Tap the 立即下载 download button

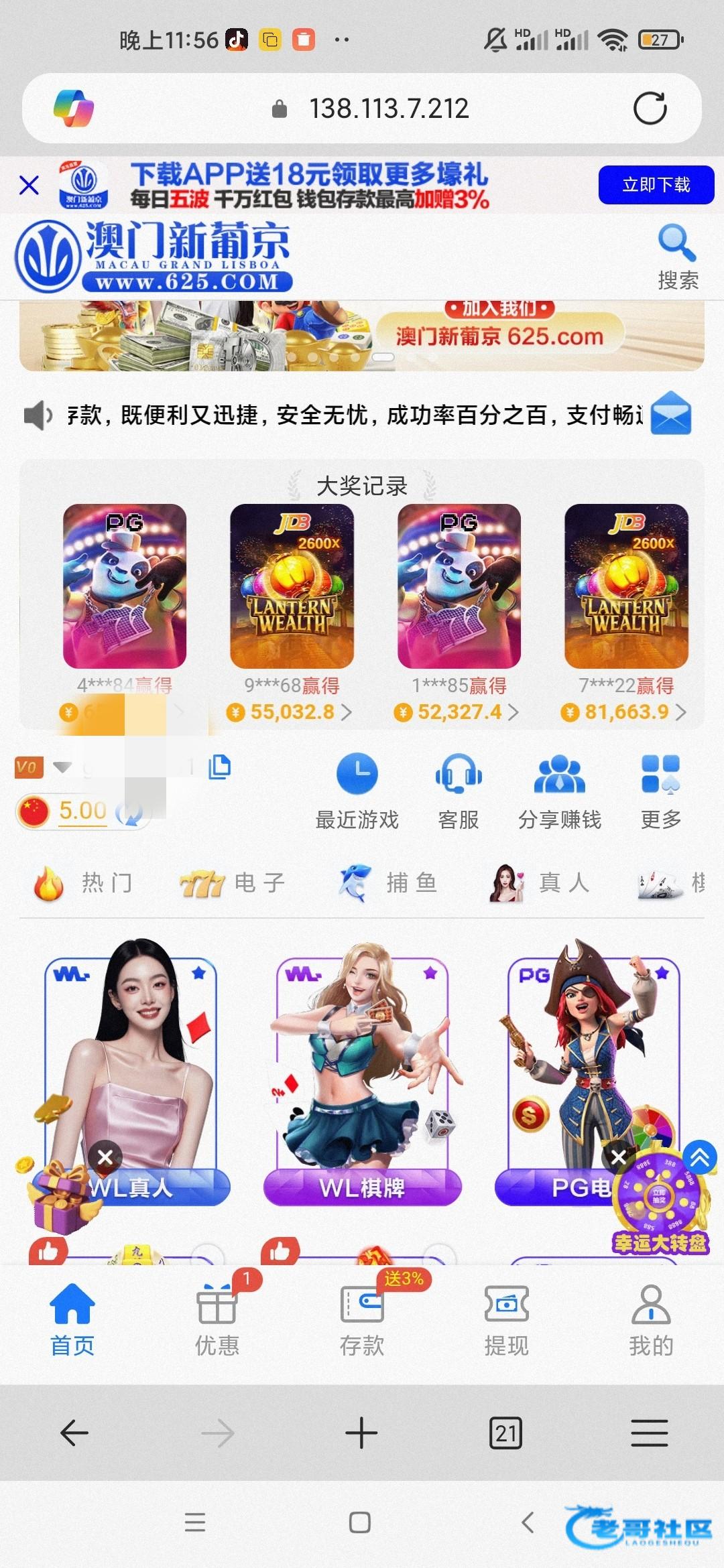(x=656, y=185)
